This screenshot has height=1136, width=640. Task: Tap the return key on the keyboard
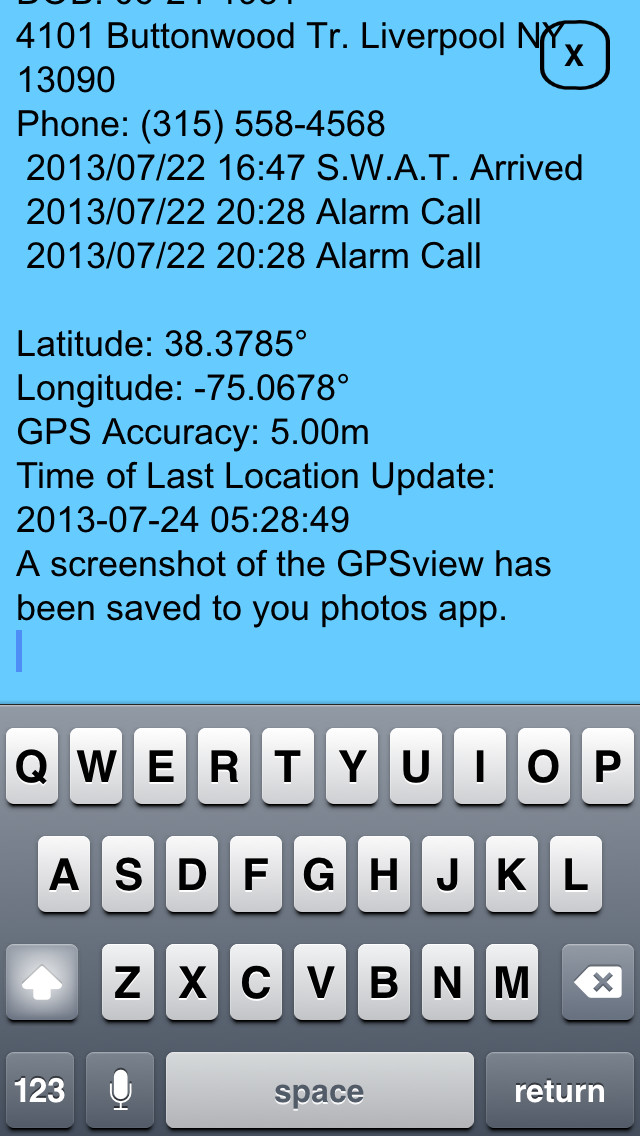(x=560, y=1090)
